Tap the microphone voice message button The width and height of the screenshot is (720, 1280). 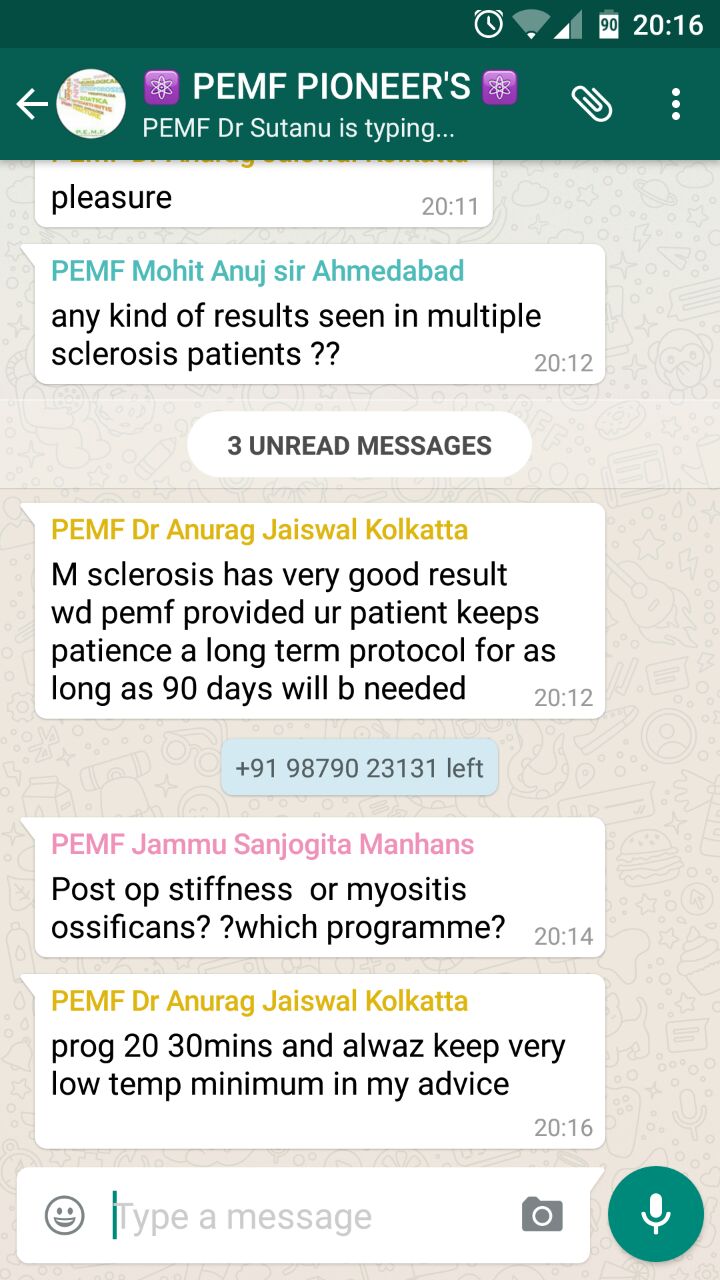pos(656,1214)
